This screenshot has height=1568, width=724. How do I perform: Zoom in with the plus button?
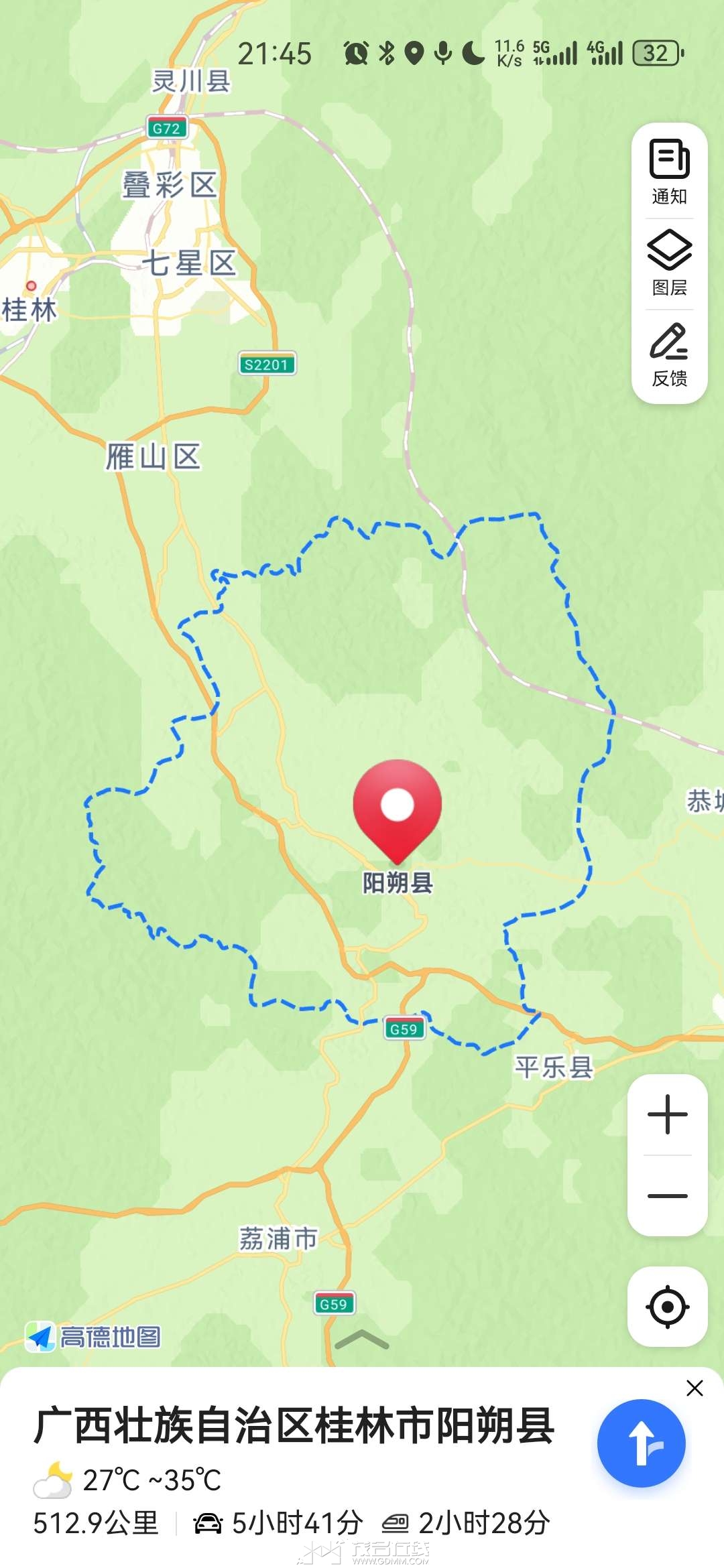(x=668, y=1115)
